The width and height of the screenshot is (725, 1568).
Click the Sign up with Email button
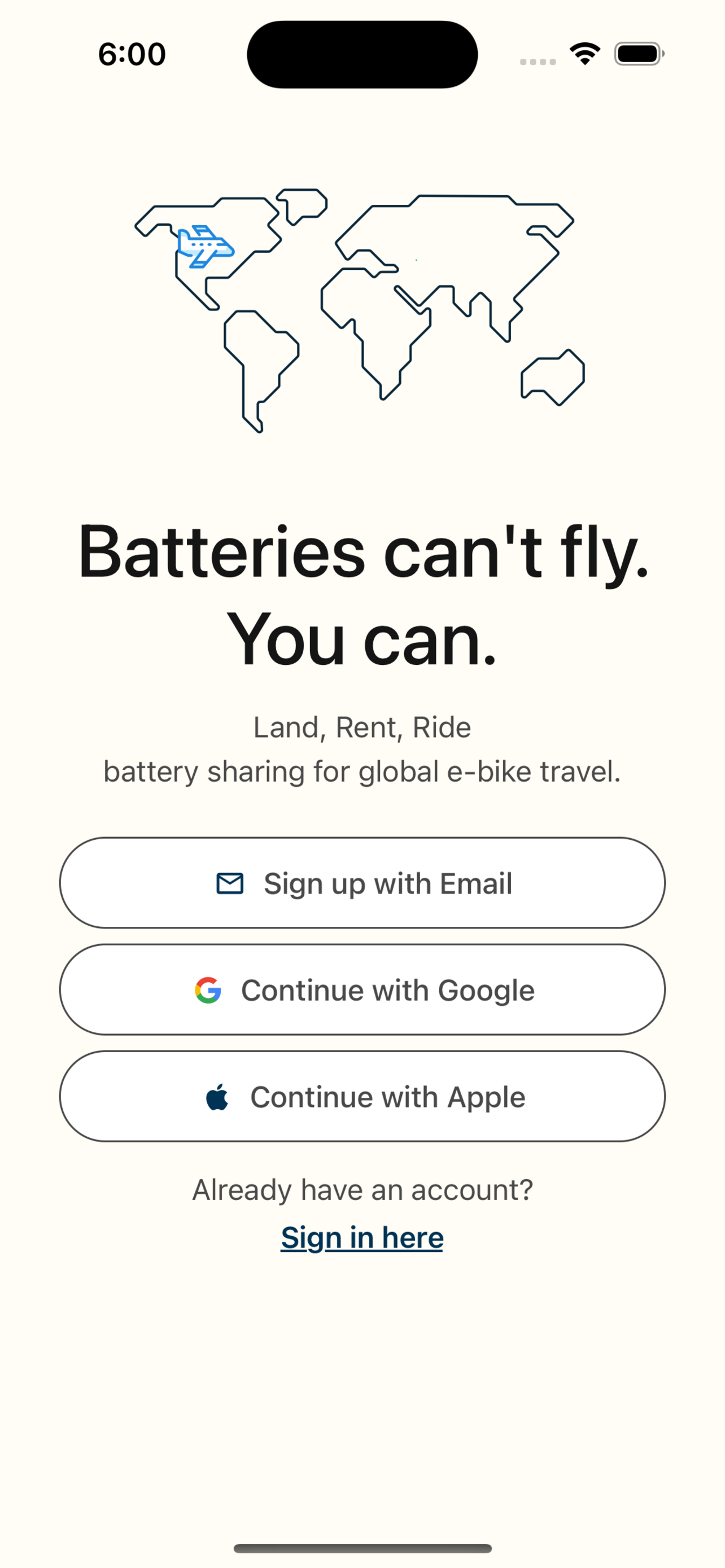coord(362,884)
